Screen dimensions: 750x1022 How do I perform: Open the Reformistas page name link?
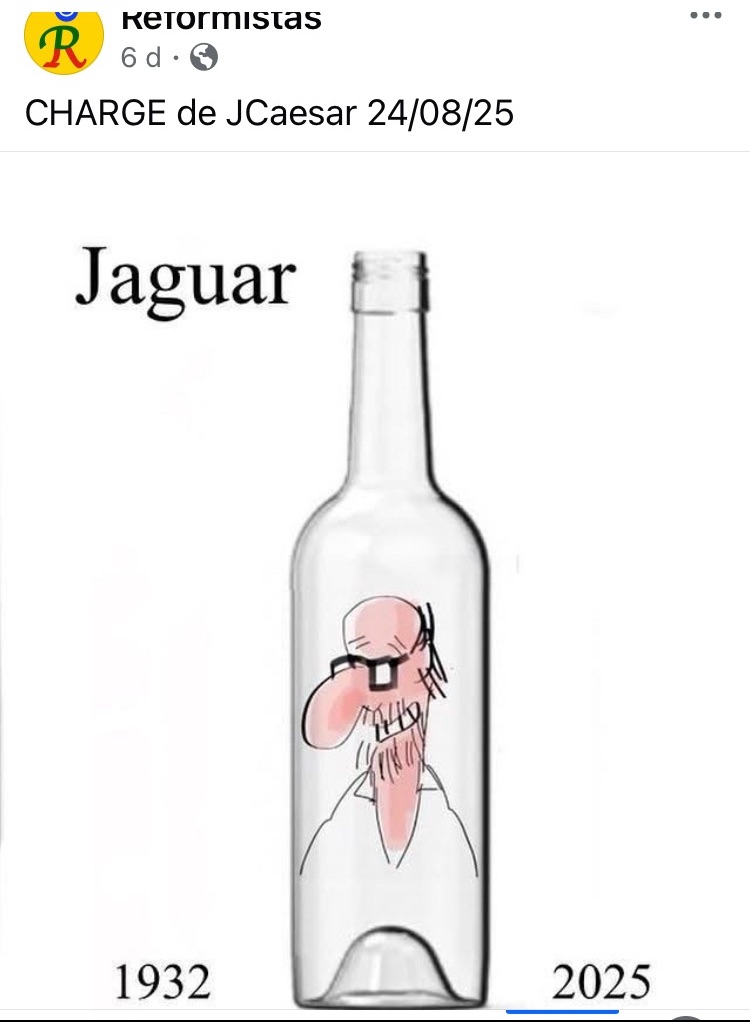[220, 17]
